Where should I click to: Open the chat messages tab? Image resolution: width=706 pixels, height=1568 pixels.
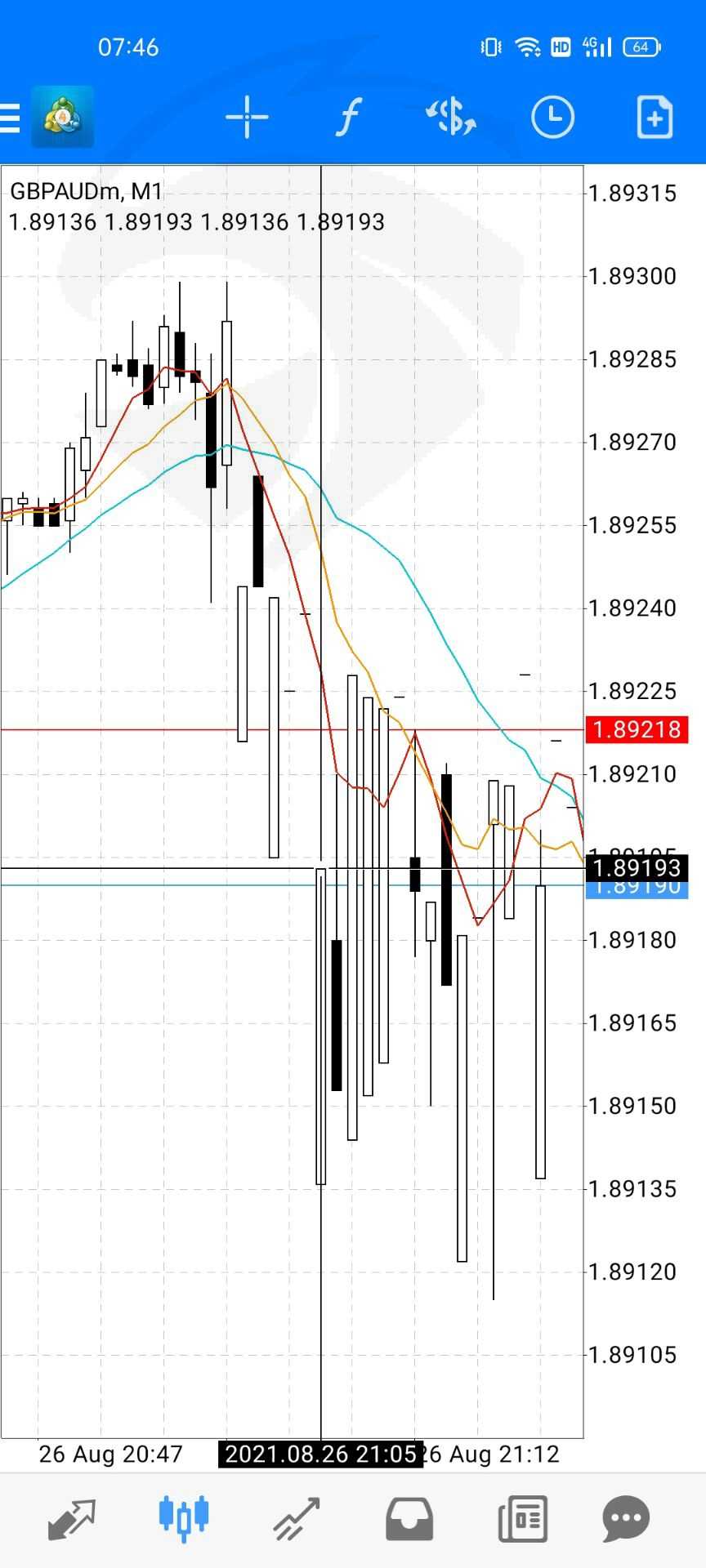point(626,1519)
